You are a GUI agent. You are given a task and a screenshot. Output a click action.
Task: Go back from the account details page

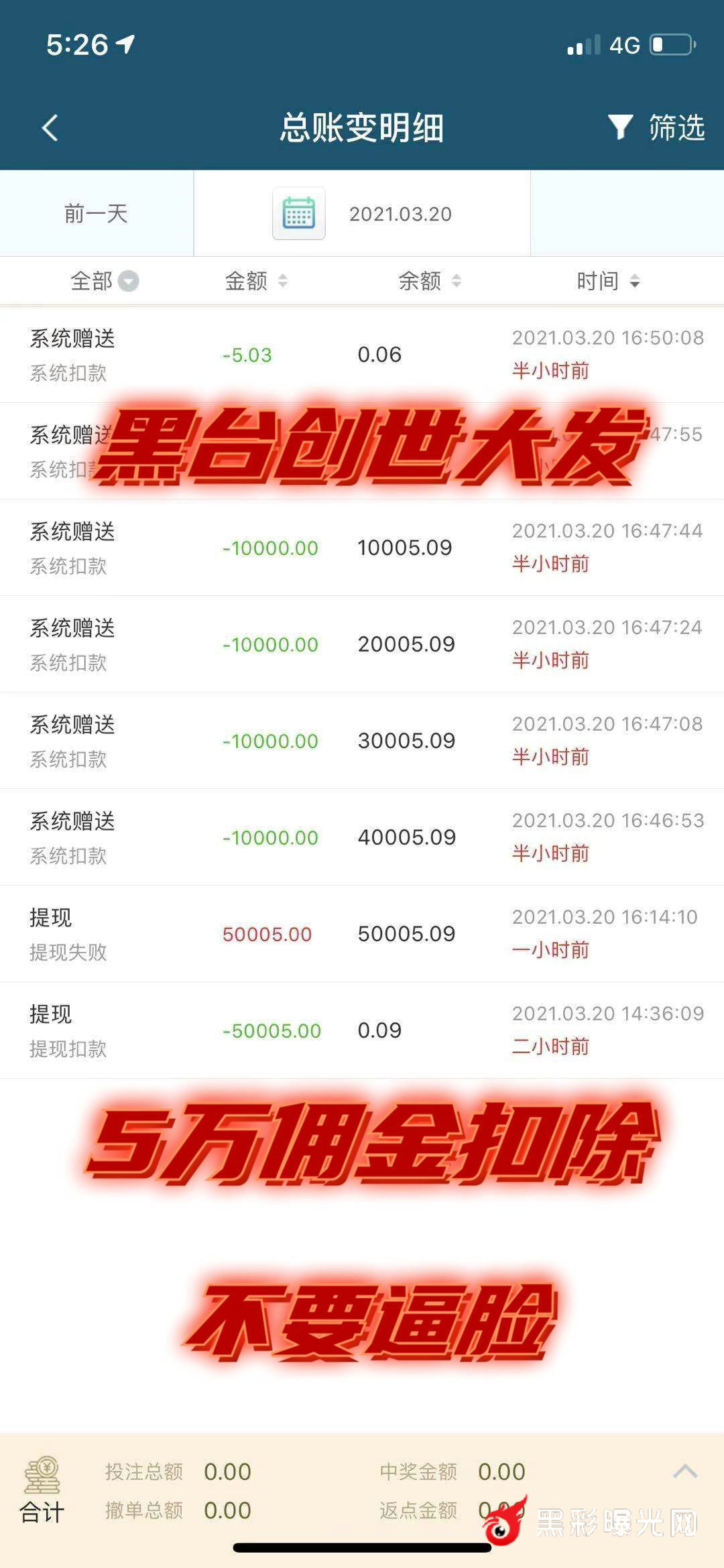click(x=50, y=127)
